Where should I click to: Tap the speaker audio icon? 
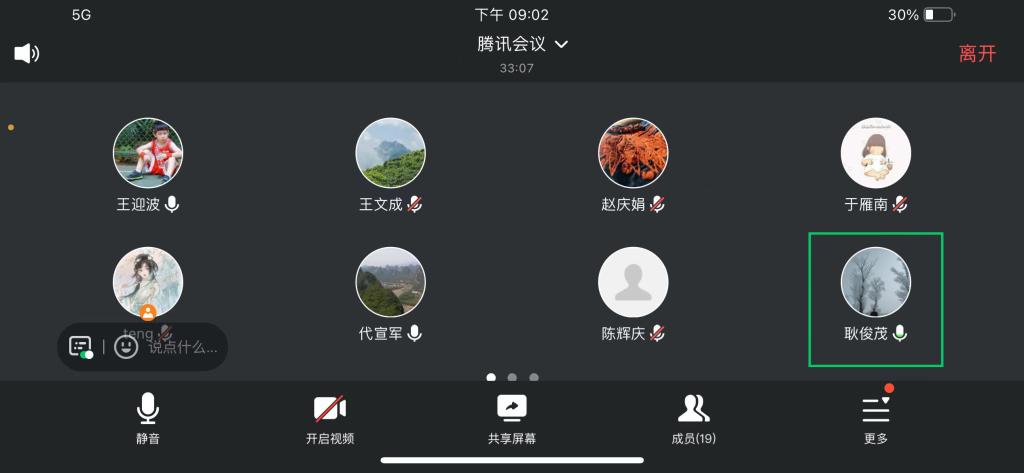point(27,54)
